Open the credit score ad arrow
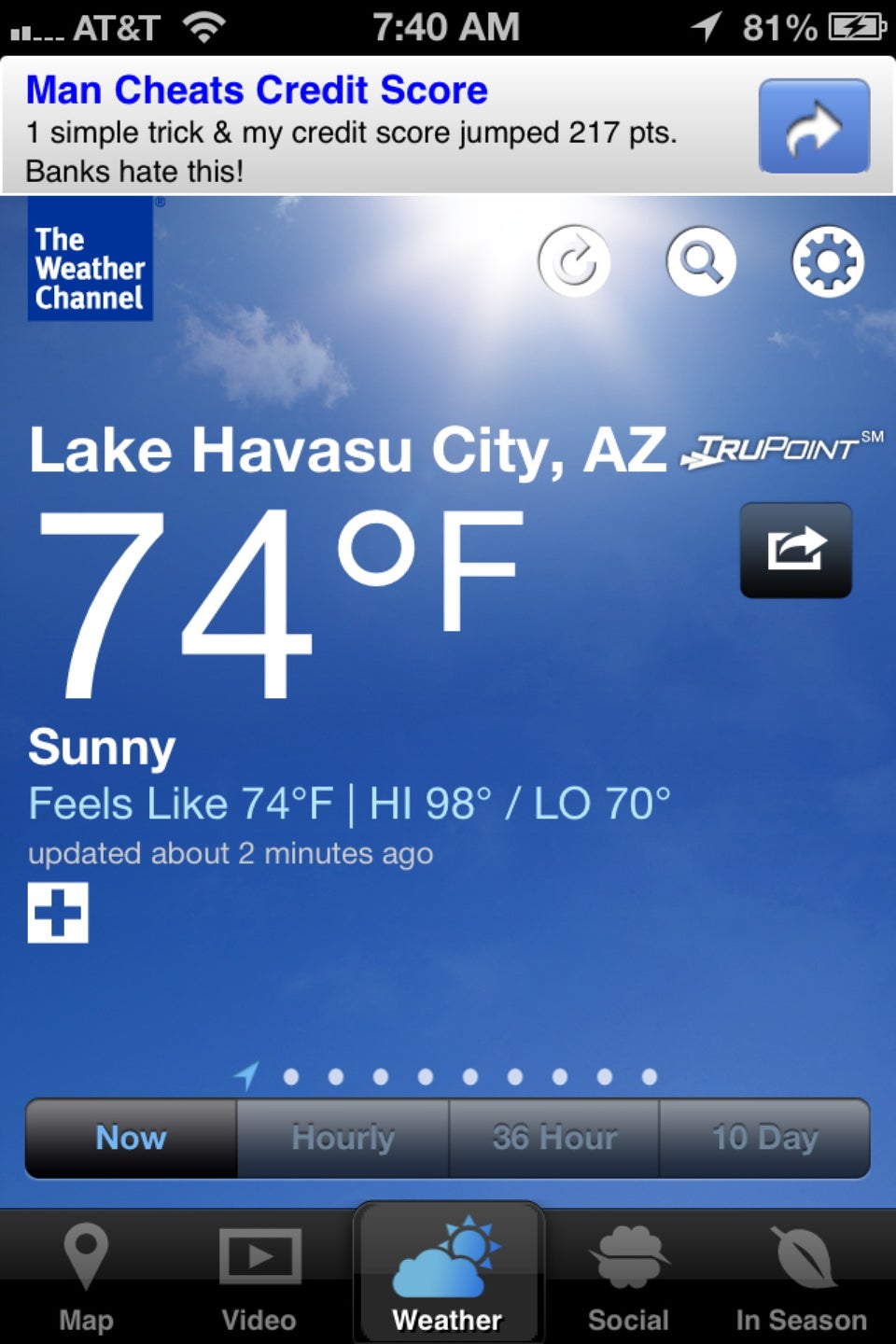 (x=814, y=126)
